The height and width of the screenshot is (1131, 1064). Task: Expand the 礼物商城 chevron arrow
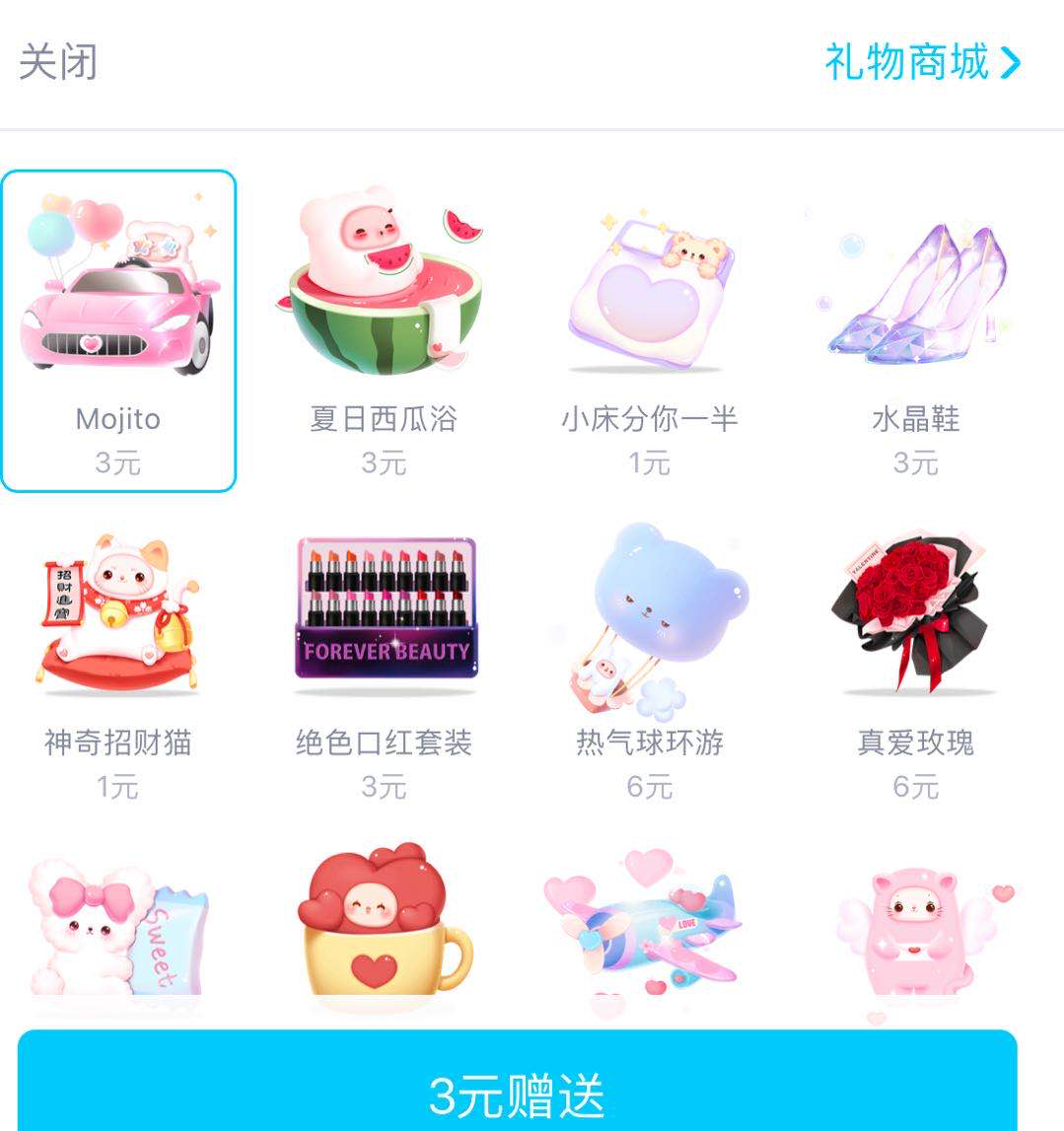coord(1006,61)
